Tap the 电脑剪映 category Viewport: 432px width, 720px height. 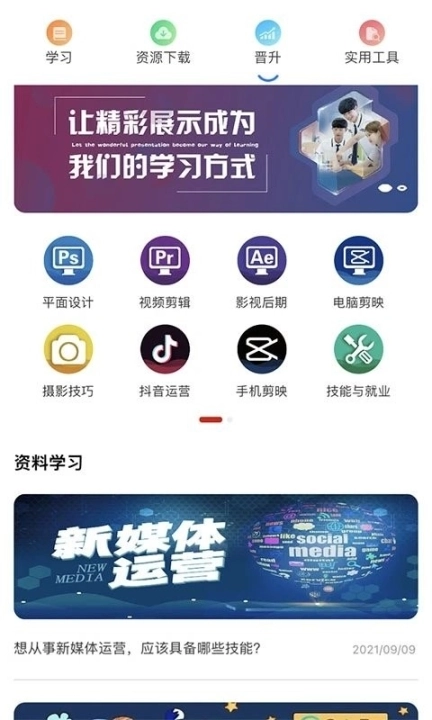tap(359, 272)
